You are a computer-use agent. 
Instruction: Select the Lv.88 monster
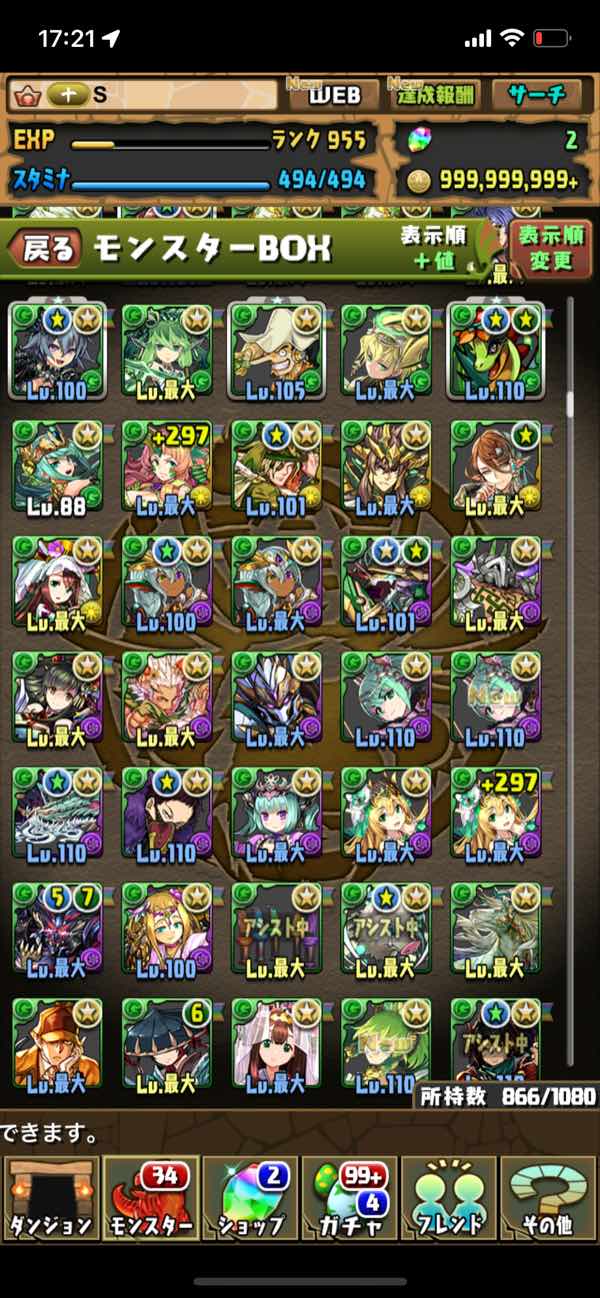(57, 468)
